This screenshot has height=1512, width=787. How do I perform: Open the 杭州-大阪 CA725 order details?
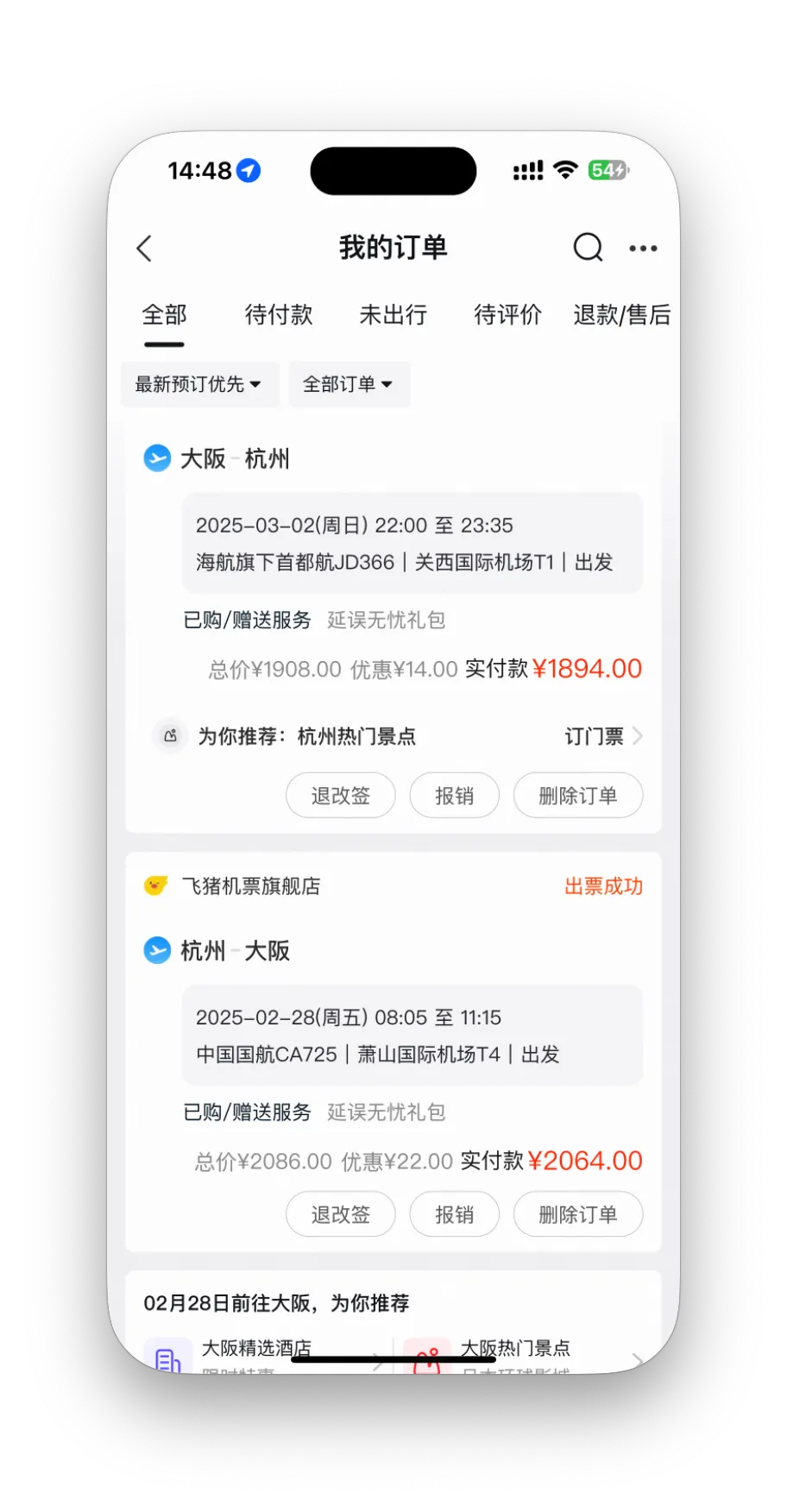click(412, 1035)
